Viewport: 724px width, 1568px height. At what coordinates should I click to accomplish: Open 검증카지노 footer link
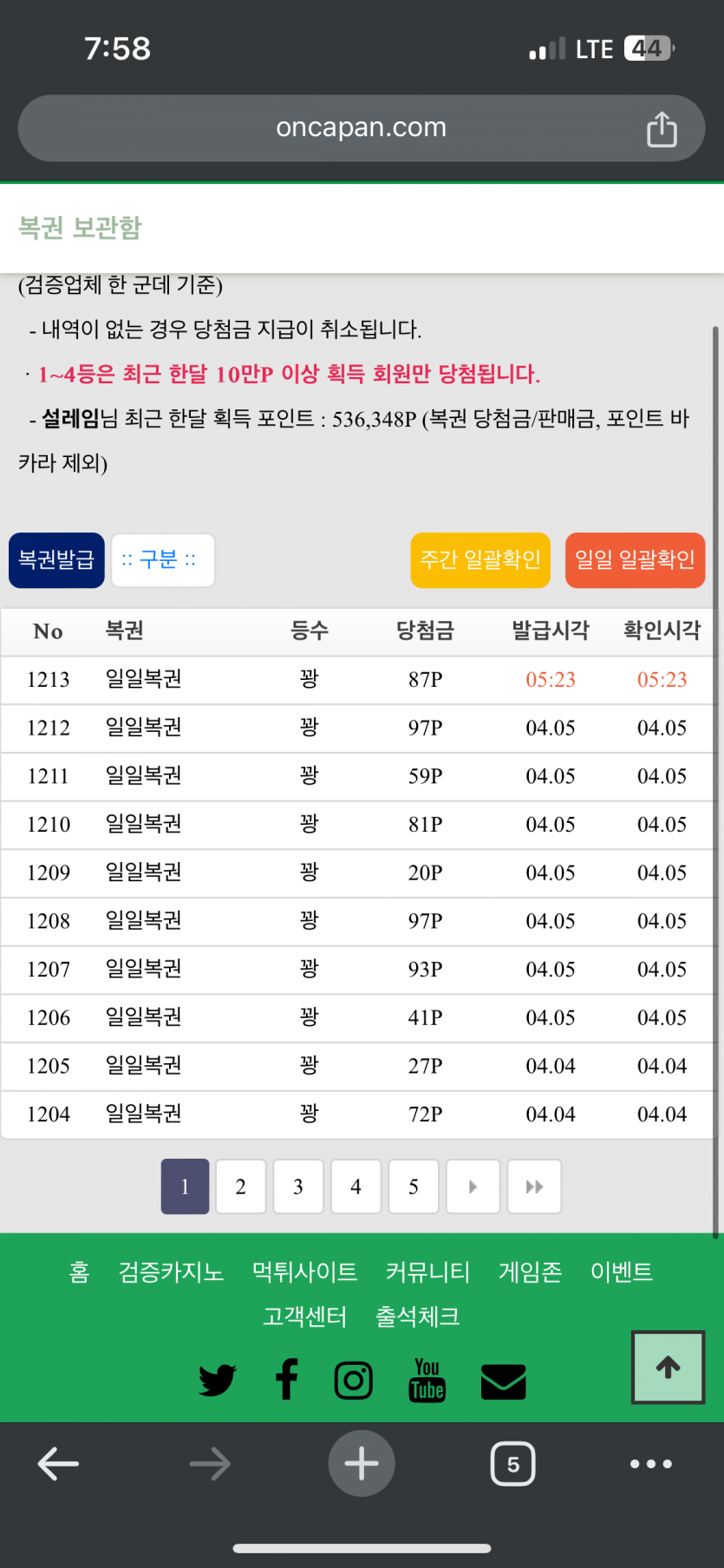pyautogui.click(x=171, y=1272)
